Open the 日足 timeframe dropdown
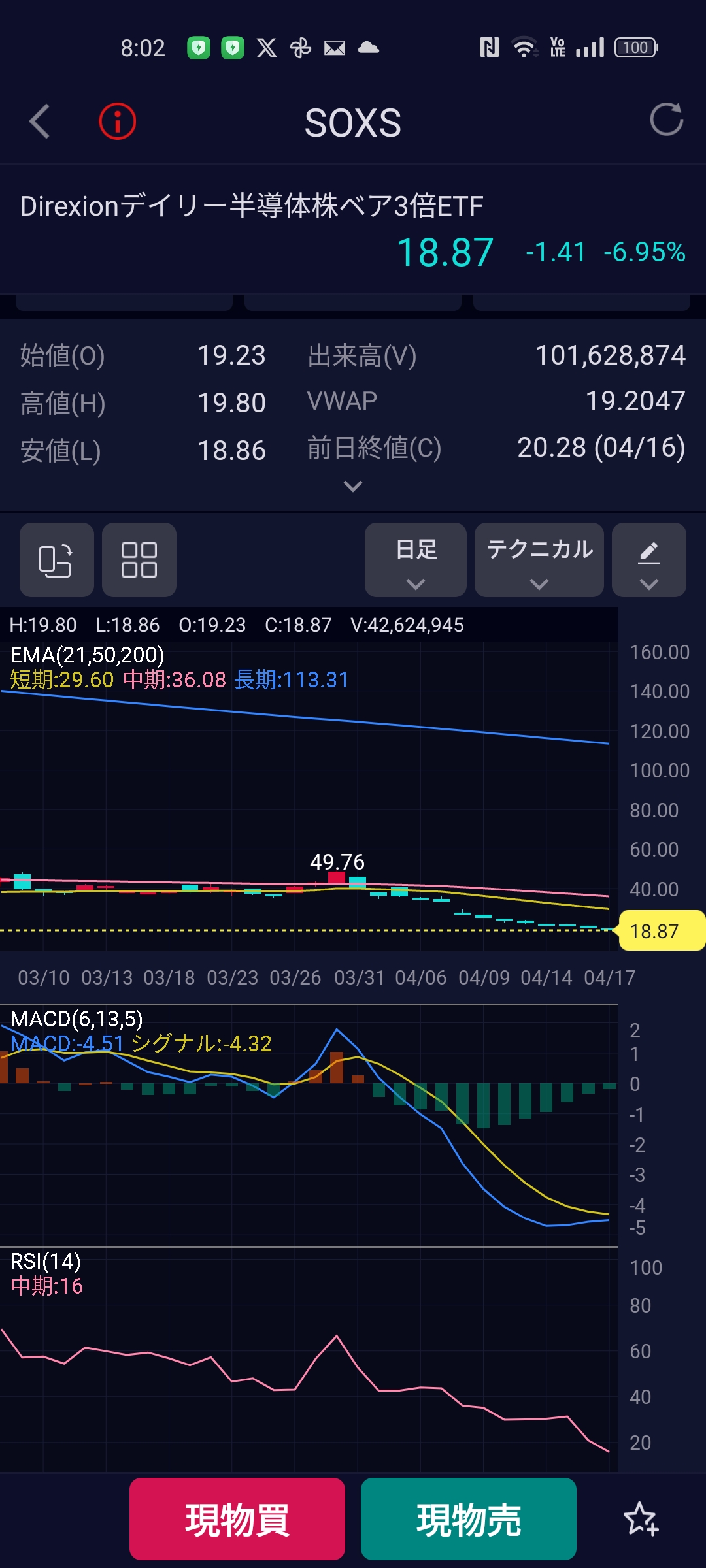The height and width of the screenshot is (1568, 706). click(x=416, y=560)
